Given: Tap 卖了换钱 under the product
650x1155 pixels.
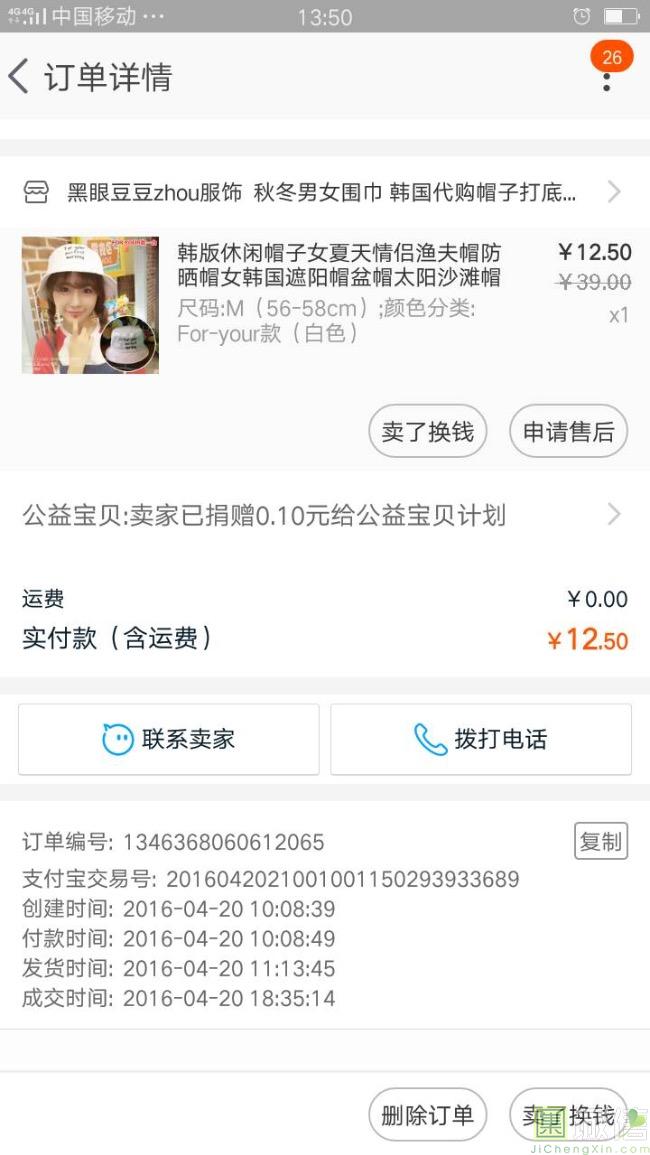Looking at the screenshot, I should click(427, 432).
